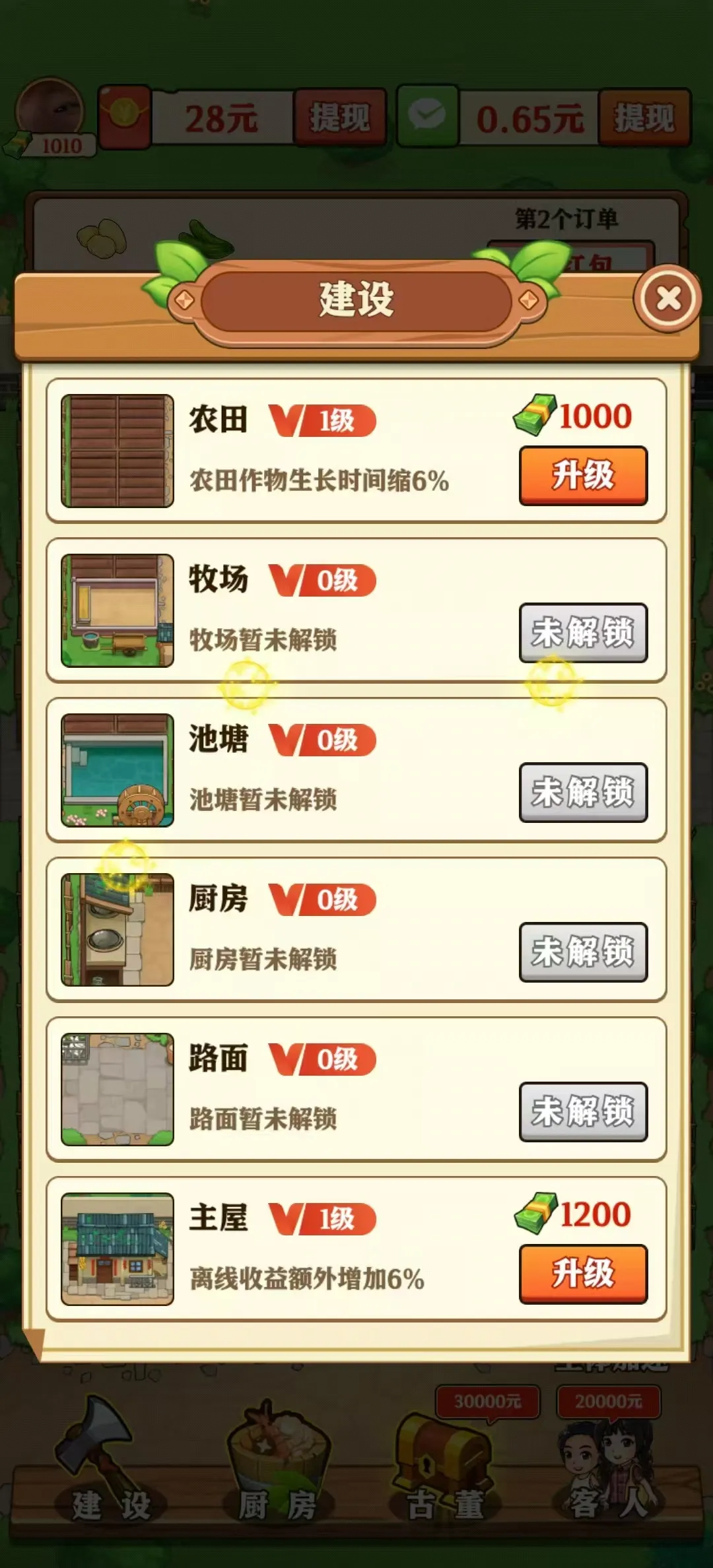Image resolution: width=713 pixels, height=1568 pixels.
Task: View the 池塘 pond waterwheel thumbnail
Action: coord(116,768)
